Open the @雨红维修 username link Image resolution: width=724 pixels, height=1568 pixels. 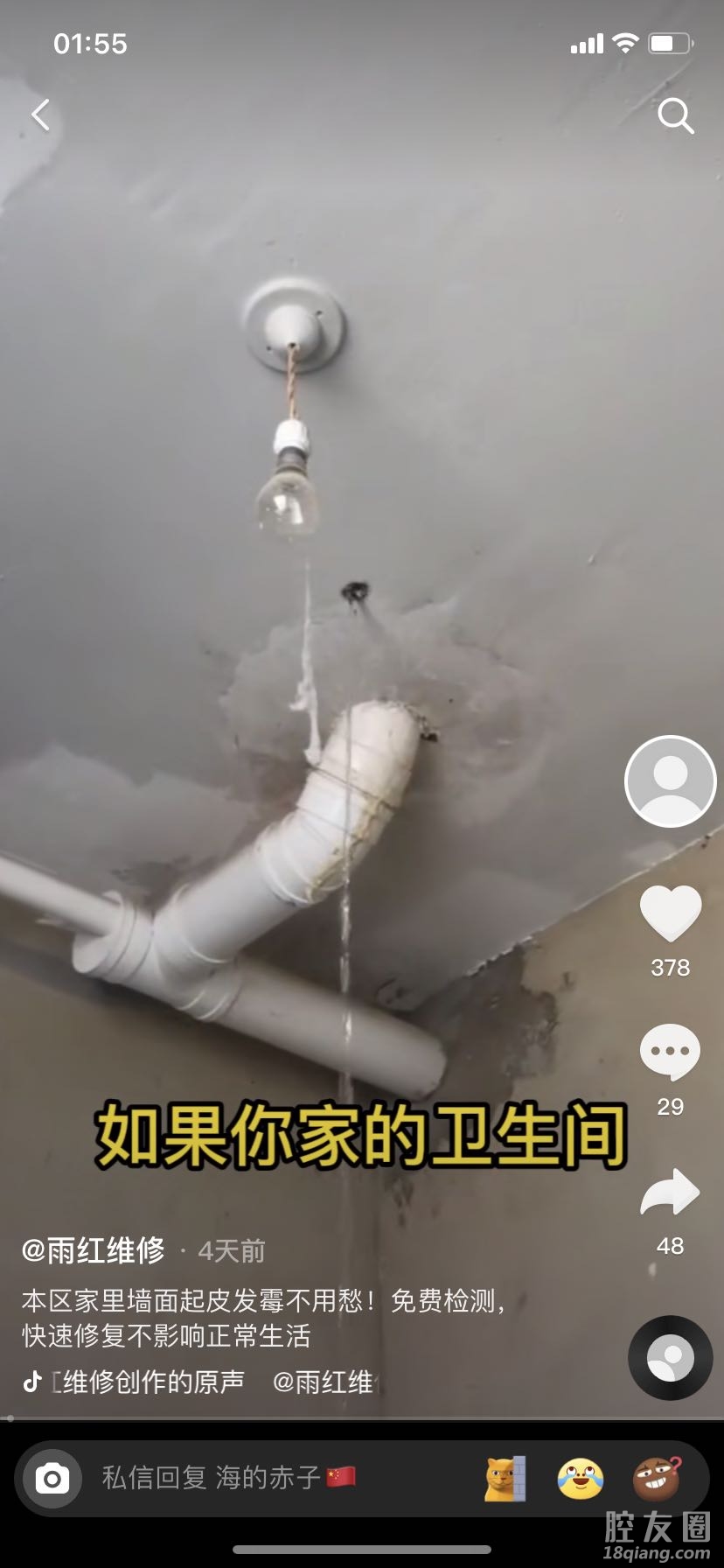coord(94,1250)
